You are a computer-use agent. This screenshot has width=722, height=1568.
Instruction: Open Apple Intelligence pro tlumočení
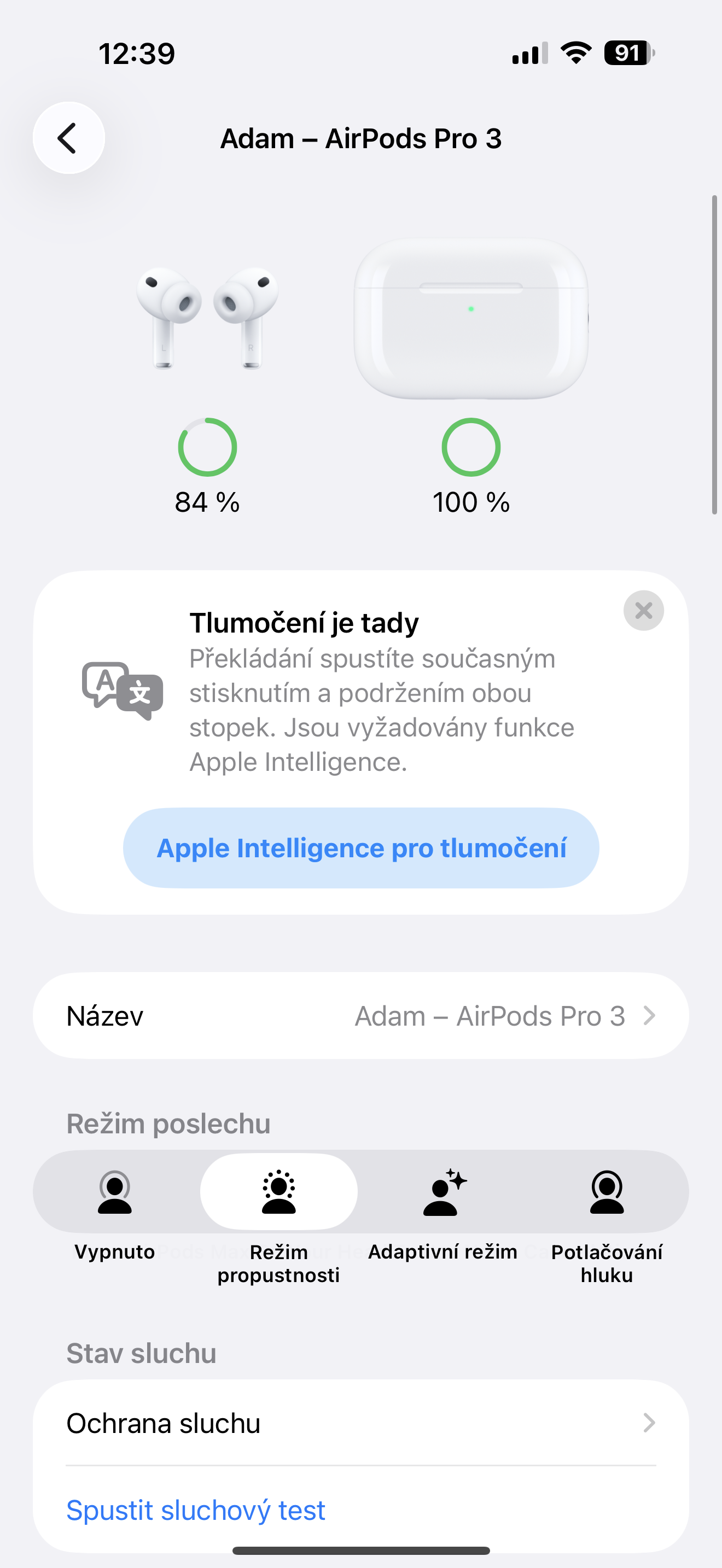click(x=361, y=848)
